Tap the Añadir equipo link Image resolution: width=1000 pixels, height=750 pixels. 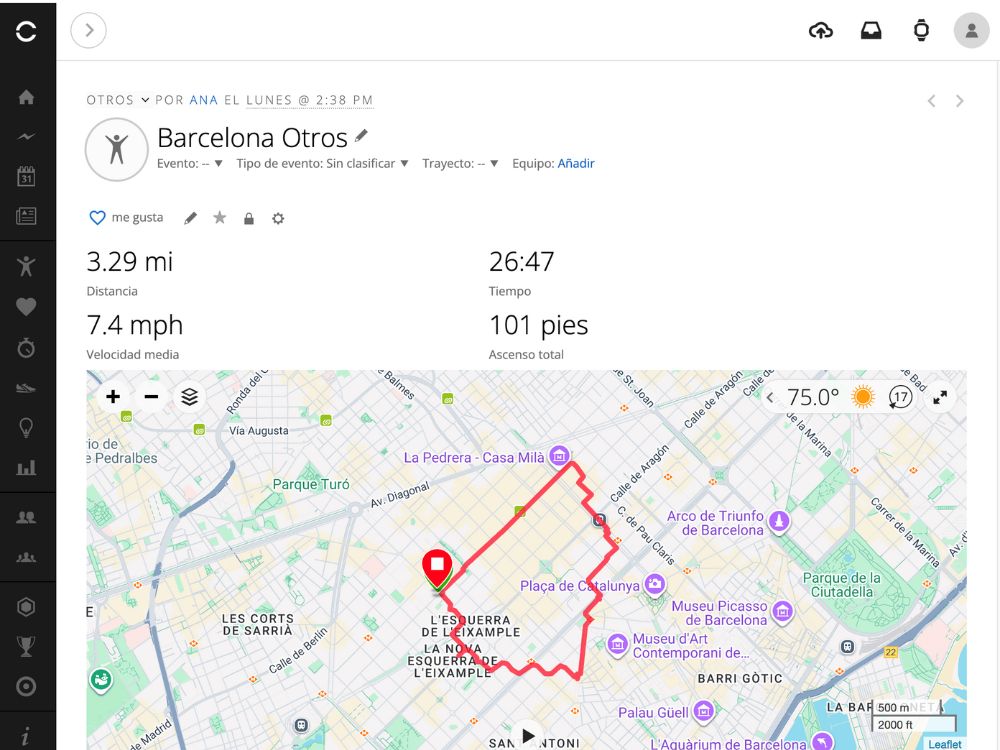pyautogui.click(x=576, y=163)
